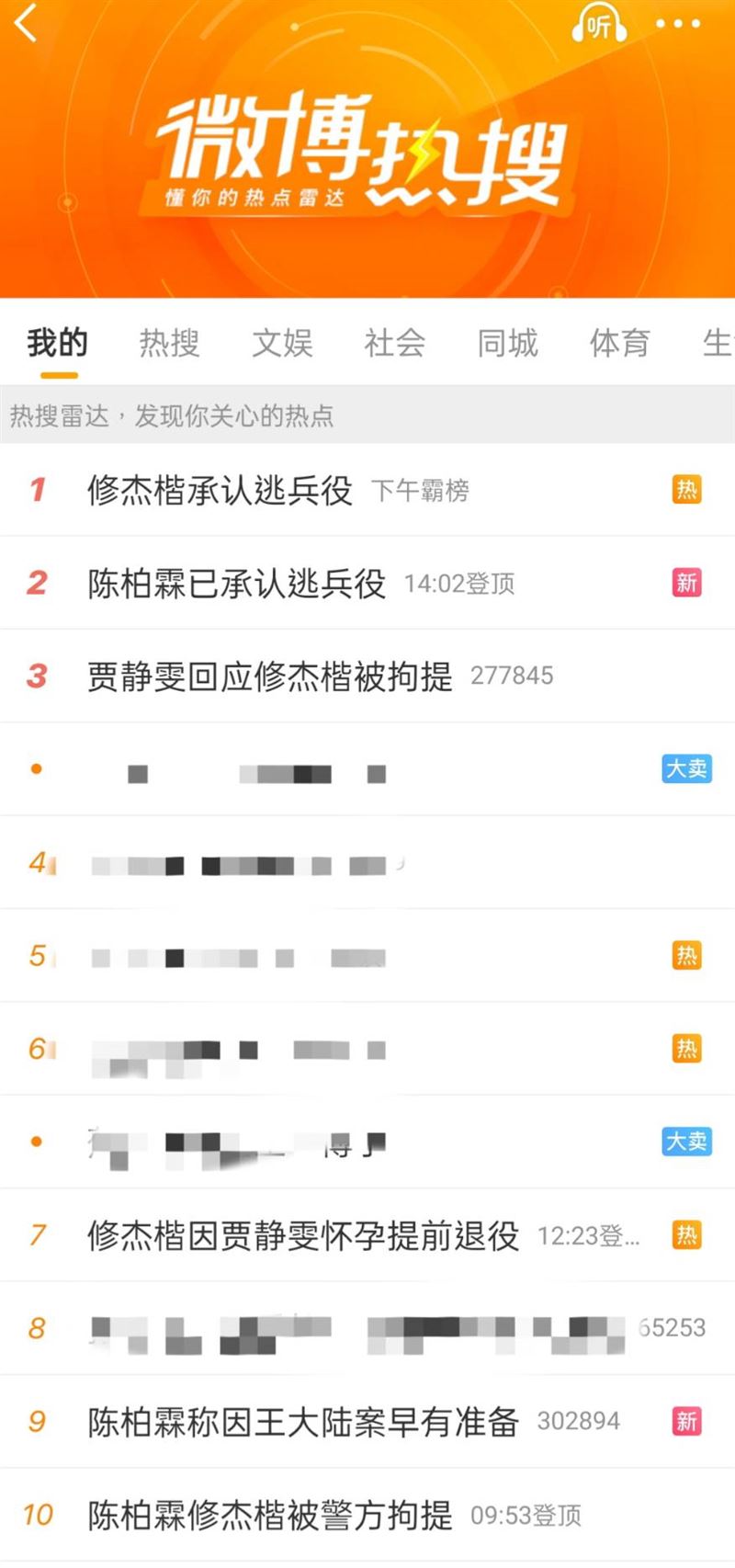Open topic 修杰楷因贾静雯怀孕提前退役
Screen dimensions: 735x1568
[x=303, y=1235]
